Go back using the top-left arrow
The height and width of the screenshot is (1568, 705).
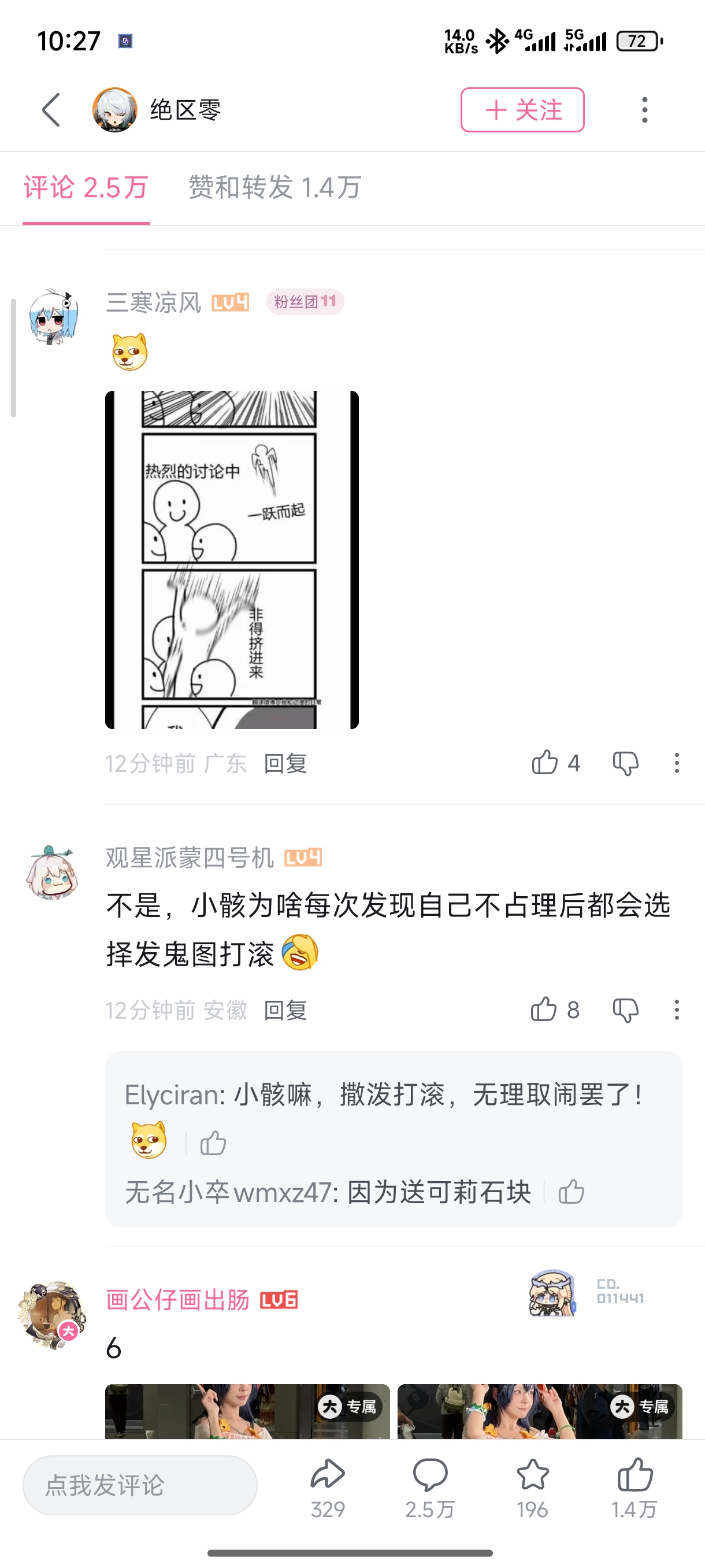51,110
